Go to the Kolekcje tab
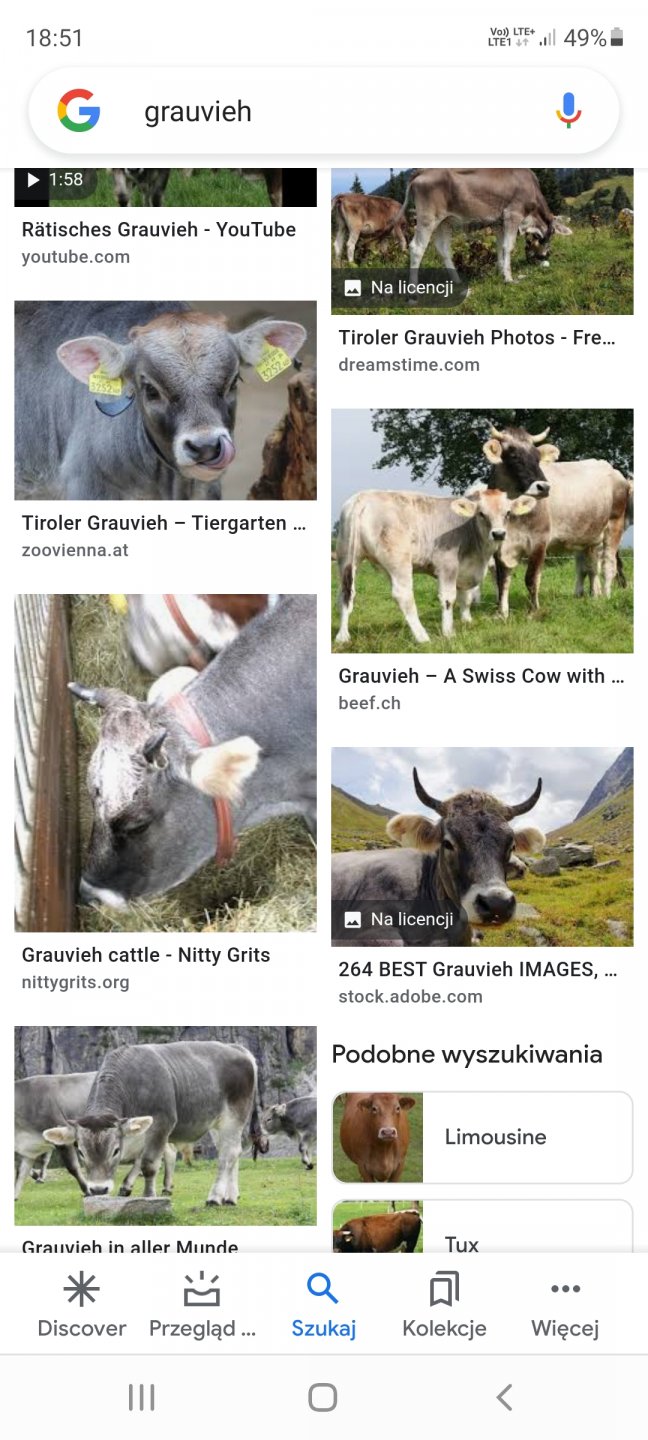The height and width of the screenshot is (1440, 648). [444, 1305]
